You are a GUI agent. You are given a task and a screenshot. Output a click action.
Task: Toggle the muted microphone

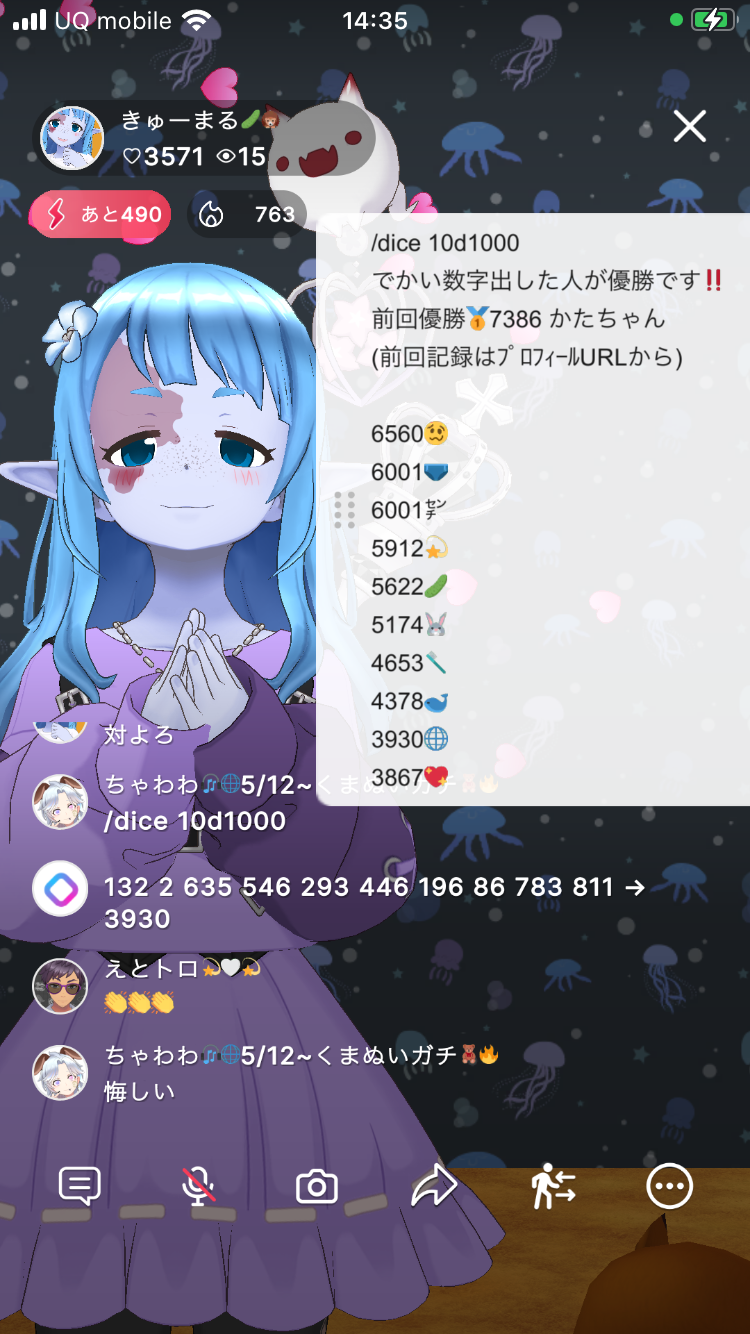(x=198, y=1187)
